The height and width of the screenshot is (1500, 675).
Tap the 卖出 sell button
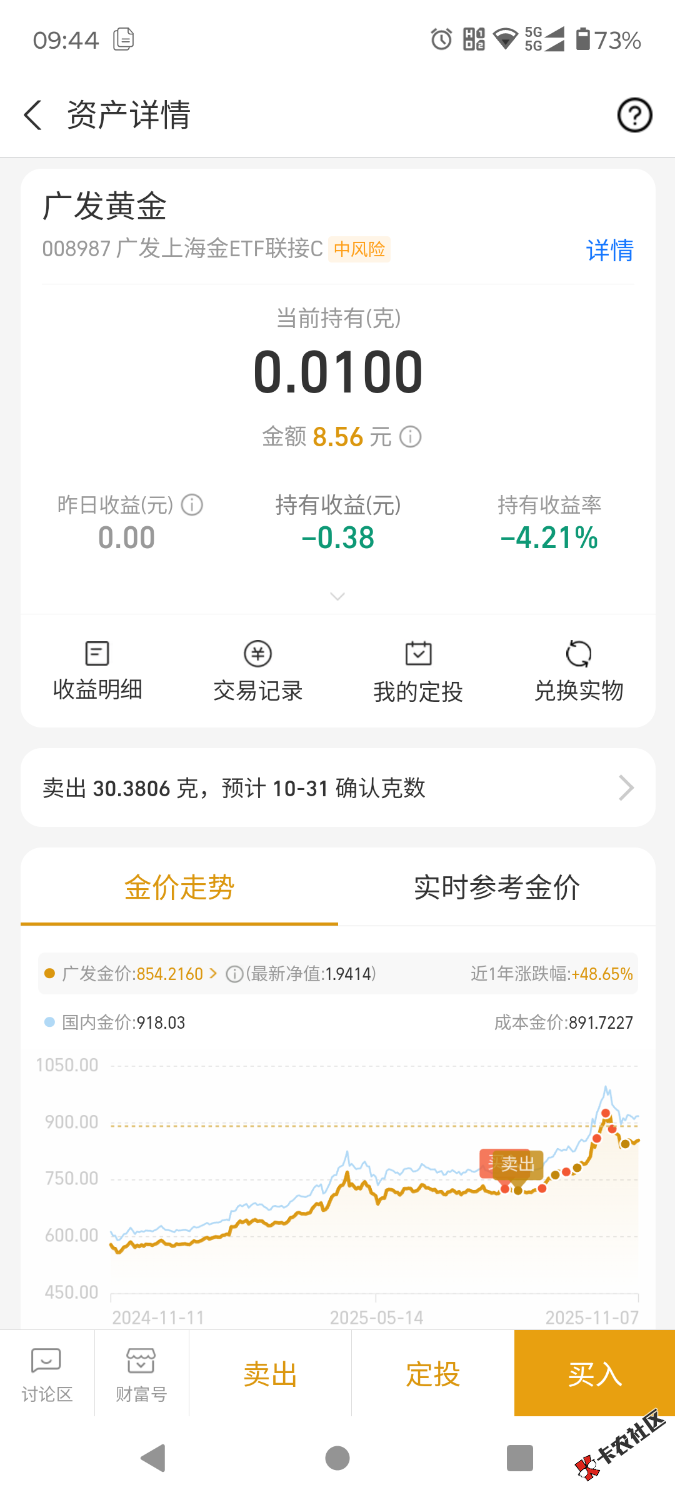tap(270, 1374)
